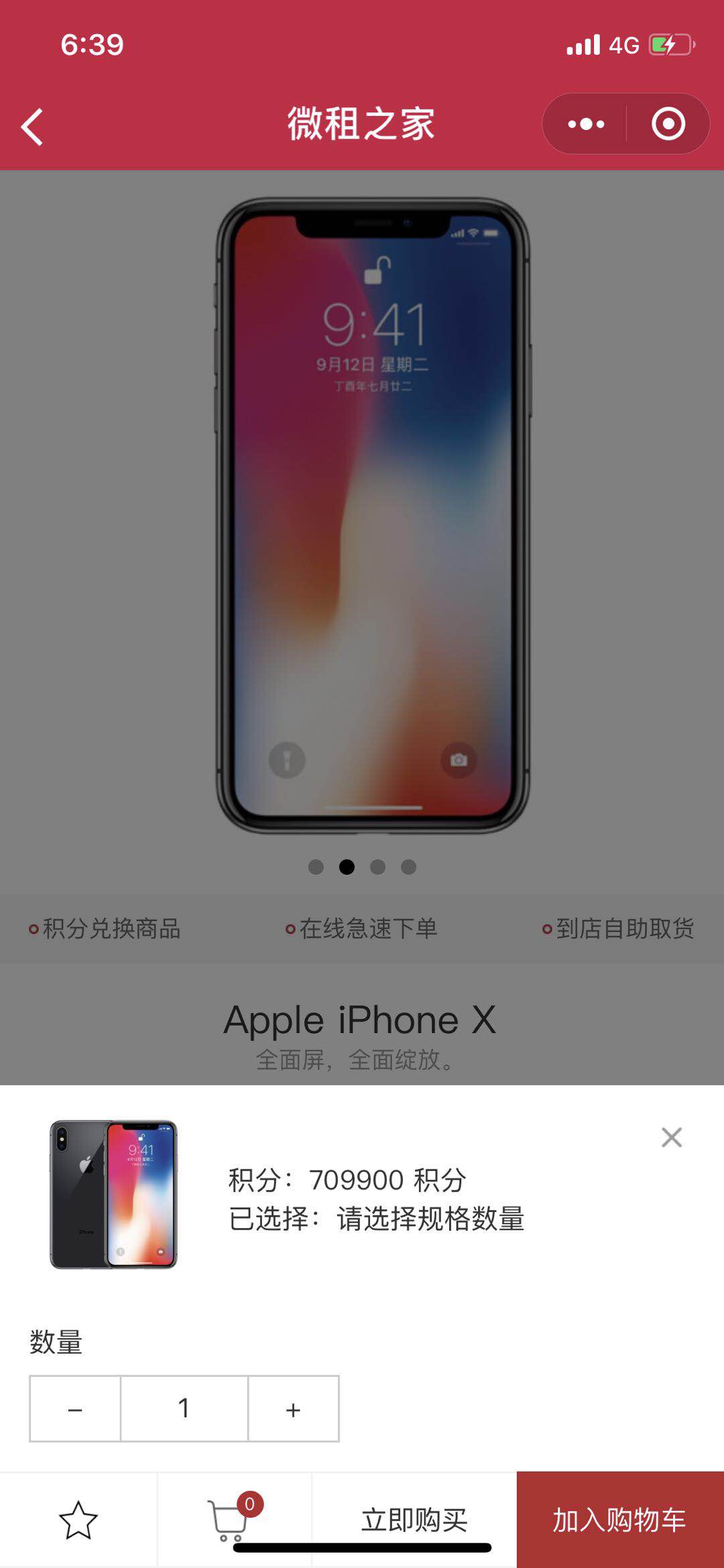Decrease quantity with the minus button
The width and height of the screenshot is (724, 1568).
tap(75, 1408)
